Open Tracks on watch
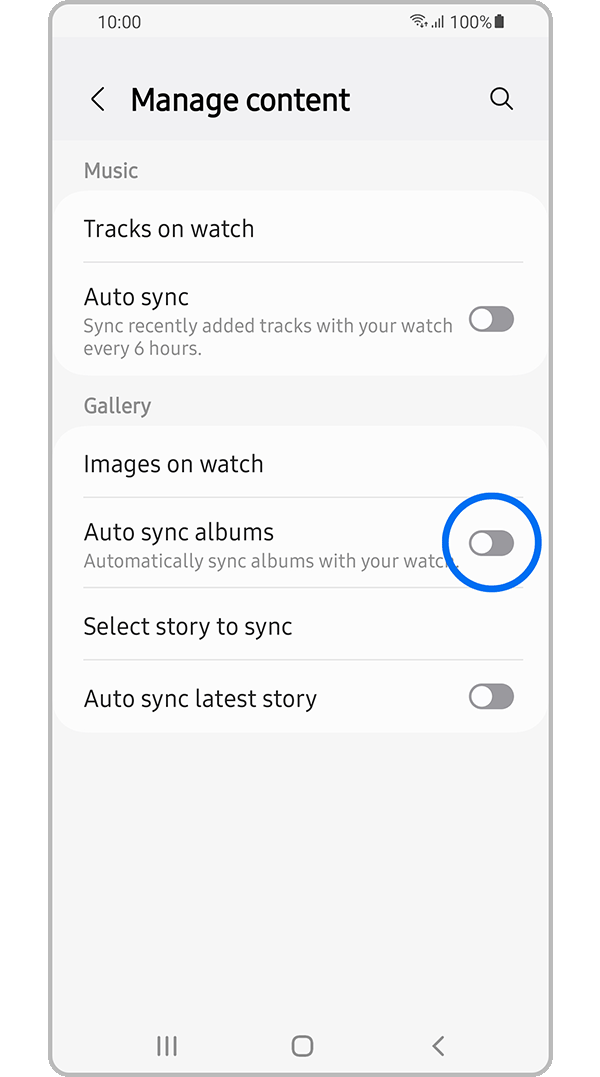This screenshot has height=1077, width=600. click(x=300, y=228)
